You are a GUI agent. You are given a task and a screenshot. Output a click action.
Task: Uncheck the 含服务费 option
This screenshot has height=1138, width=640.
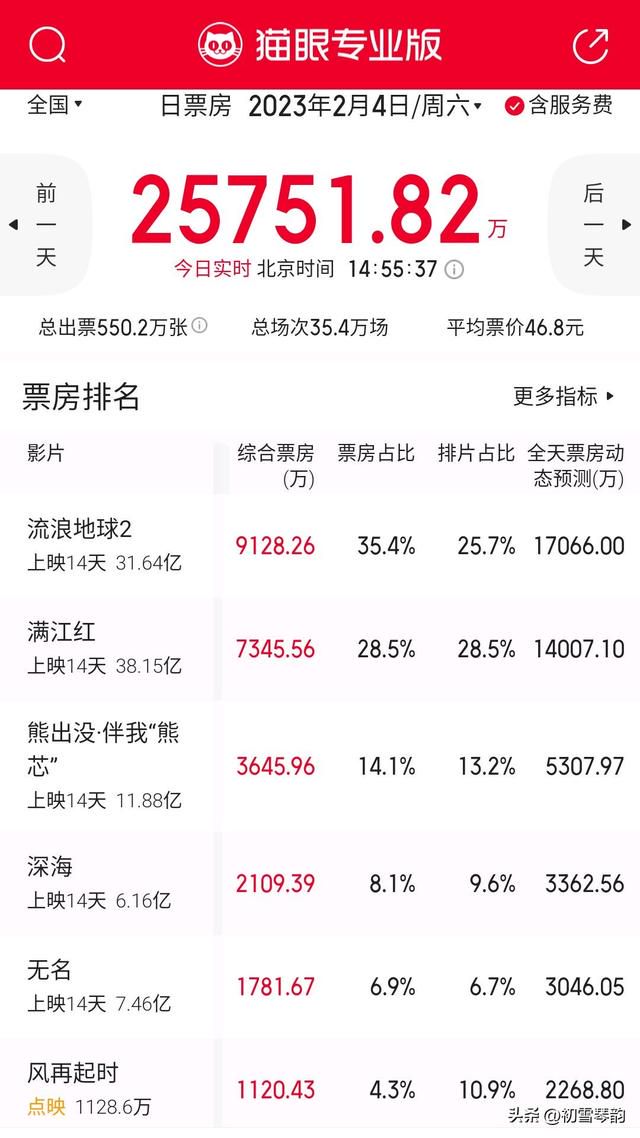[559, 106]
